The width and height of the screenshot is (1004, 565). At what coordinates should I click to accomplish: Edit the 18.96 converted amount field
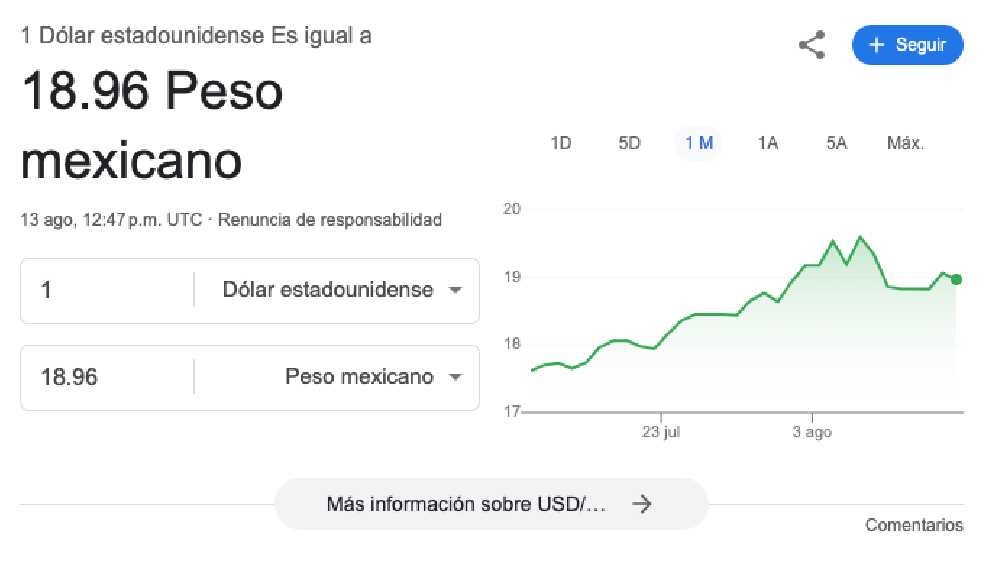point(105,377)
